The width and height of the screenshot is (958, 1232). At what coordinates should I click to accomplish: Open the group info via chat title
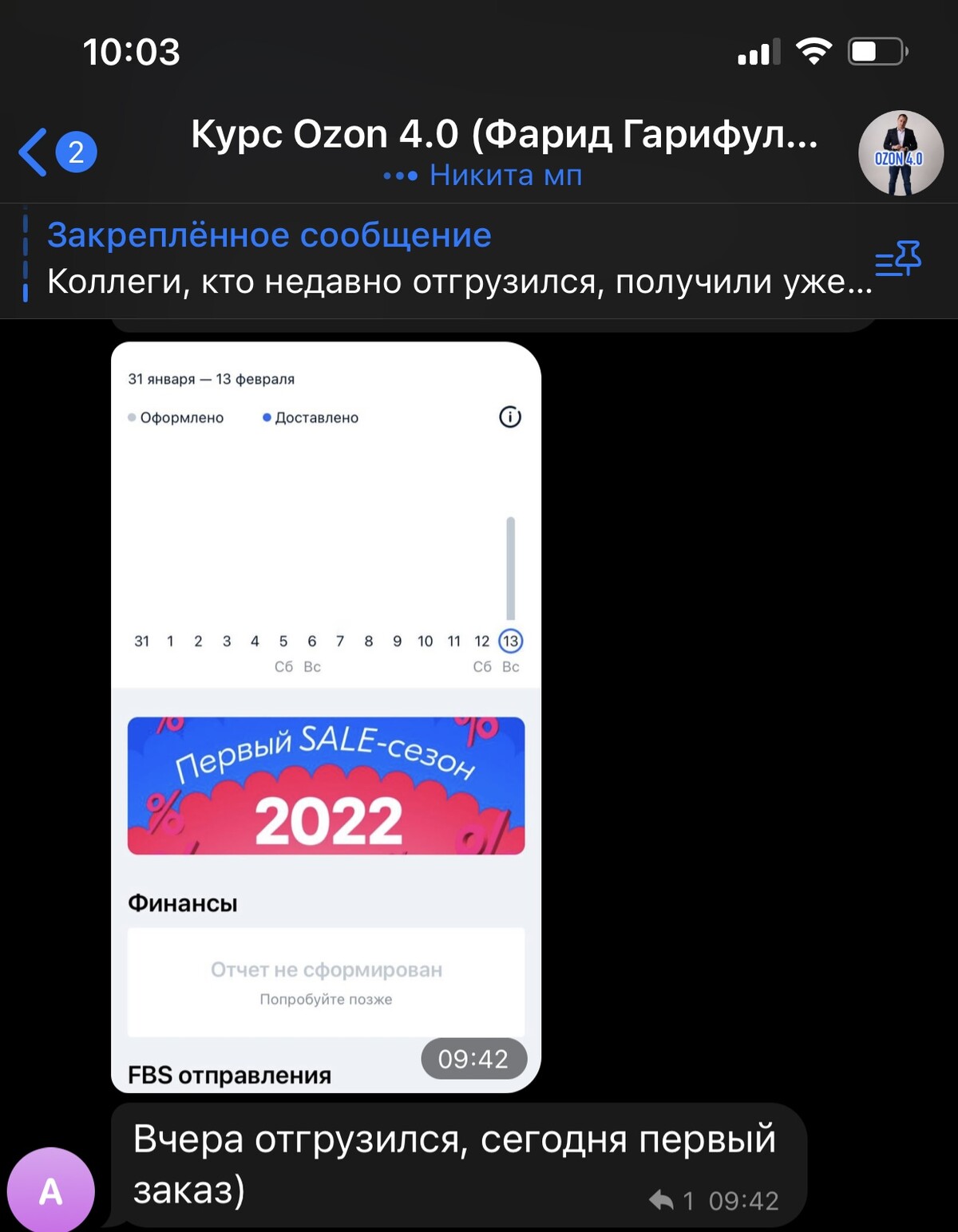point(505,134)
